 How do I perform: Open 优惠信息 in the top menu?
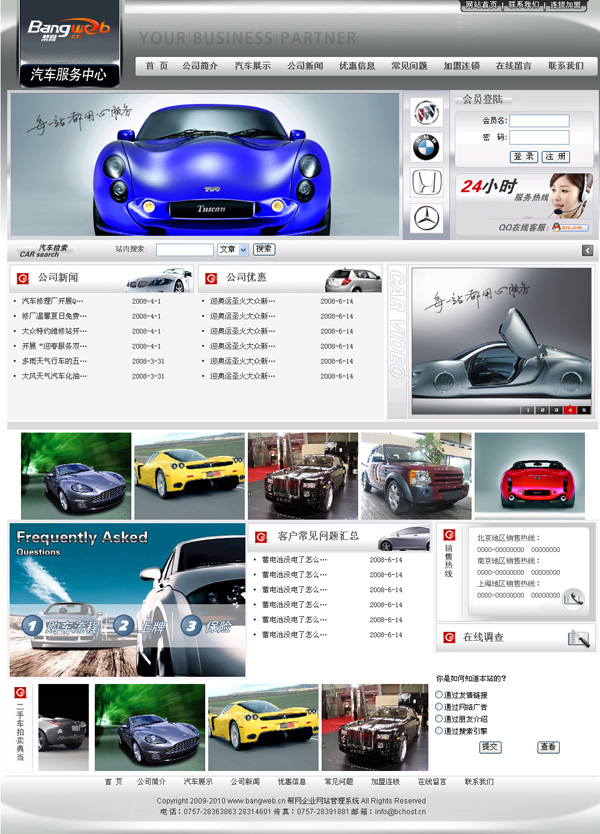click(x=357, y=66)
